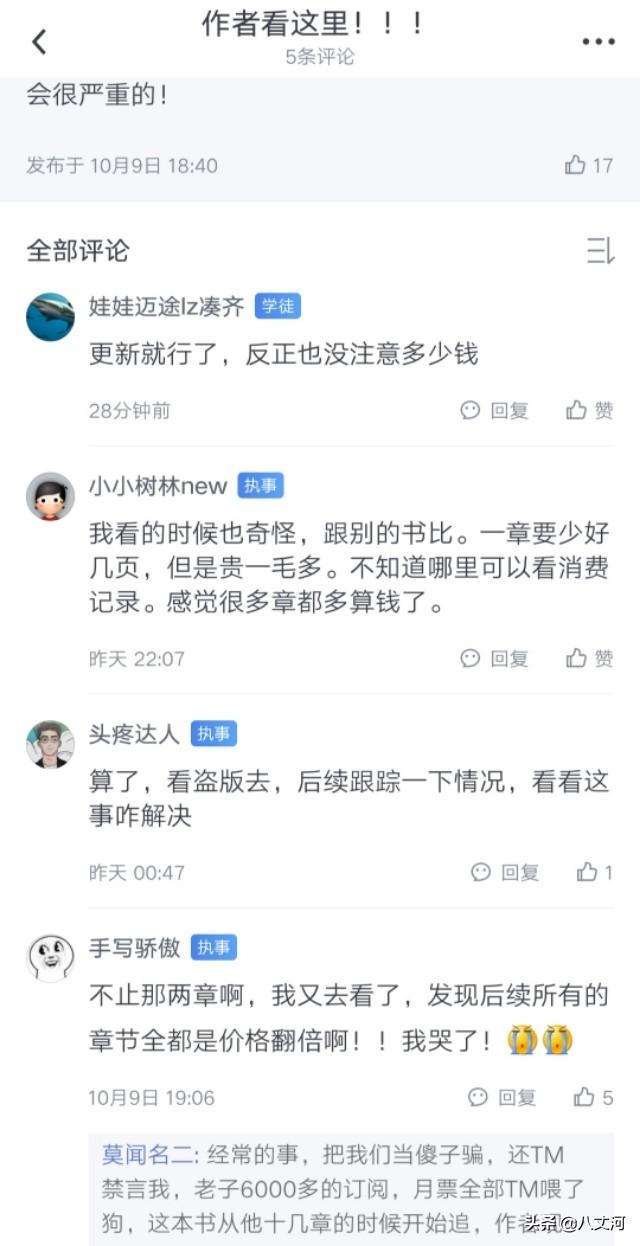Open the three-dot overflow menu
This screenshot has height=1246, width=640.
pos(598,42)
